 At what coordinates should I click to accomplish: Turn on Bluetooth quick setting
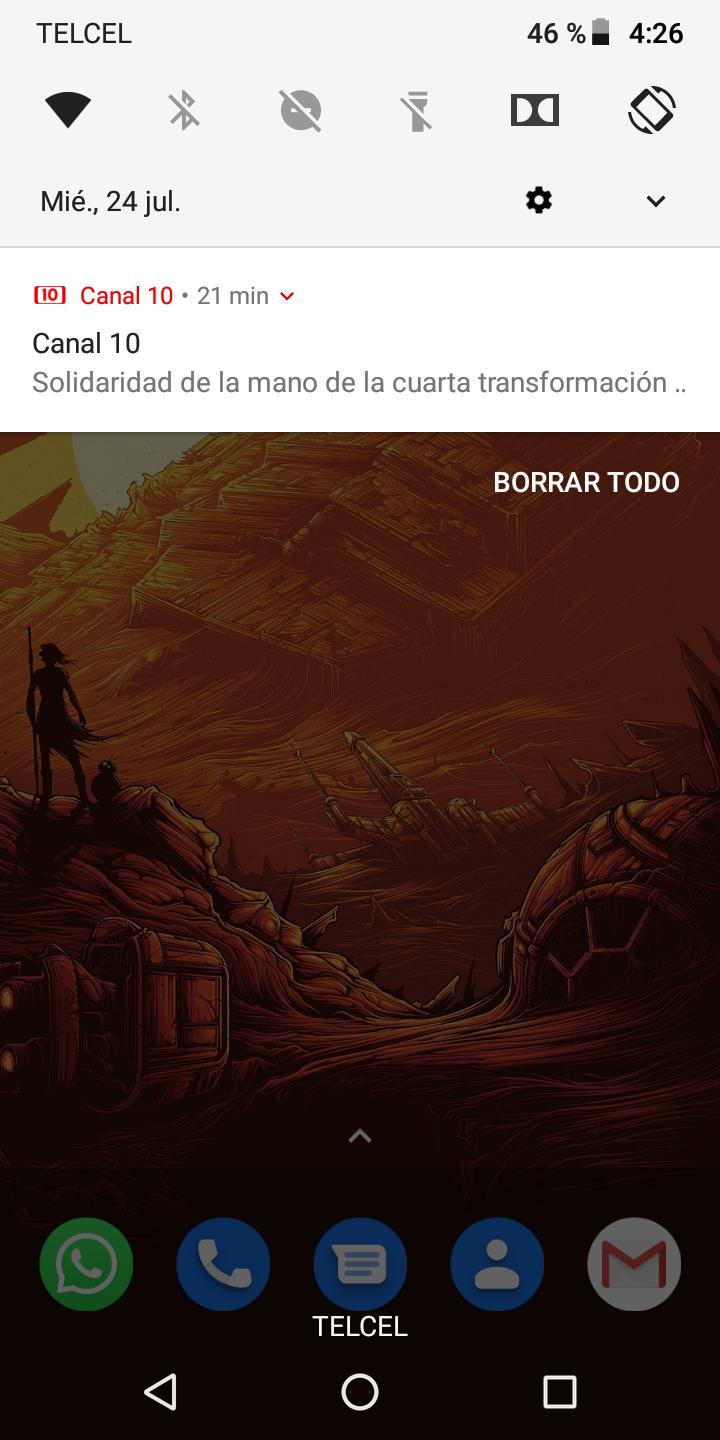[x=184, y=110]
